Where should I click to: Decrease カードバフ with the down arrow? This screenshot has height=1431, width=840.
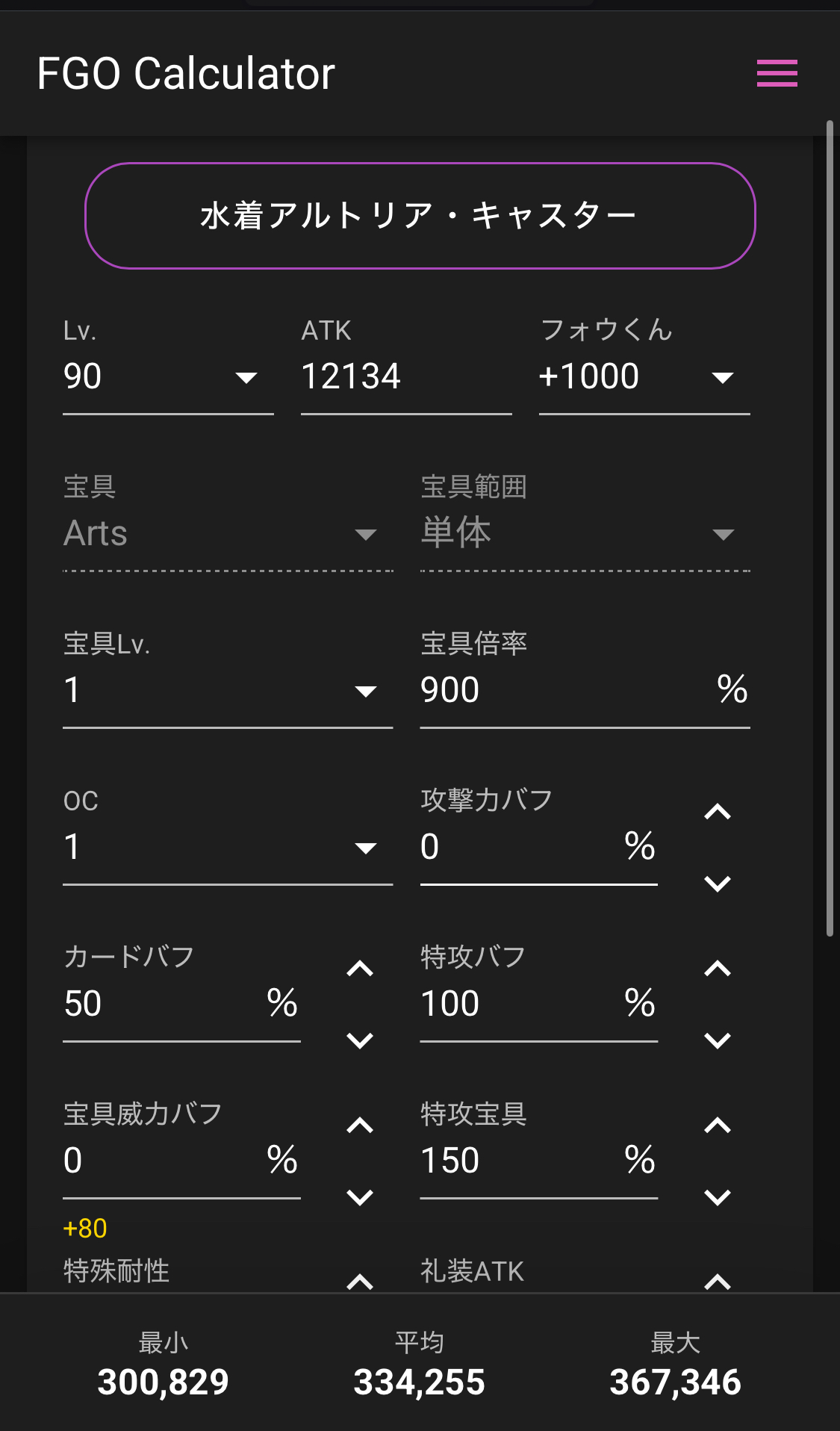[360, 1040]
